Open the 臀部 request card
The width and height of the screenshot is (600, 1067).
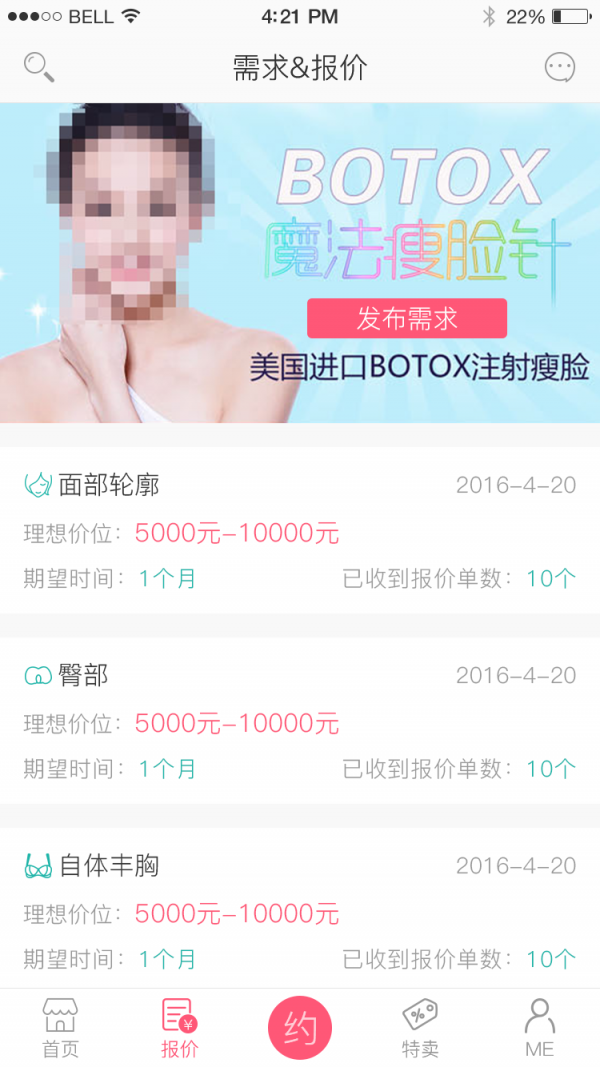300,721
